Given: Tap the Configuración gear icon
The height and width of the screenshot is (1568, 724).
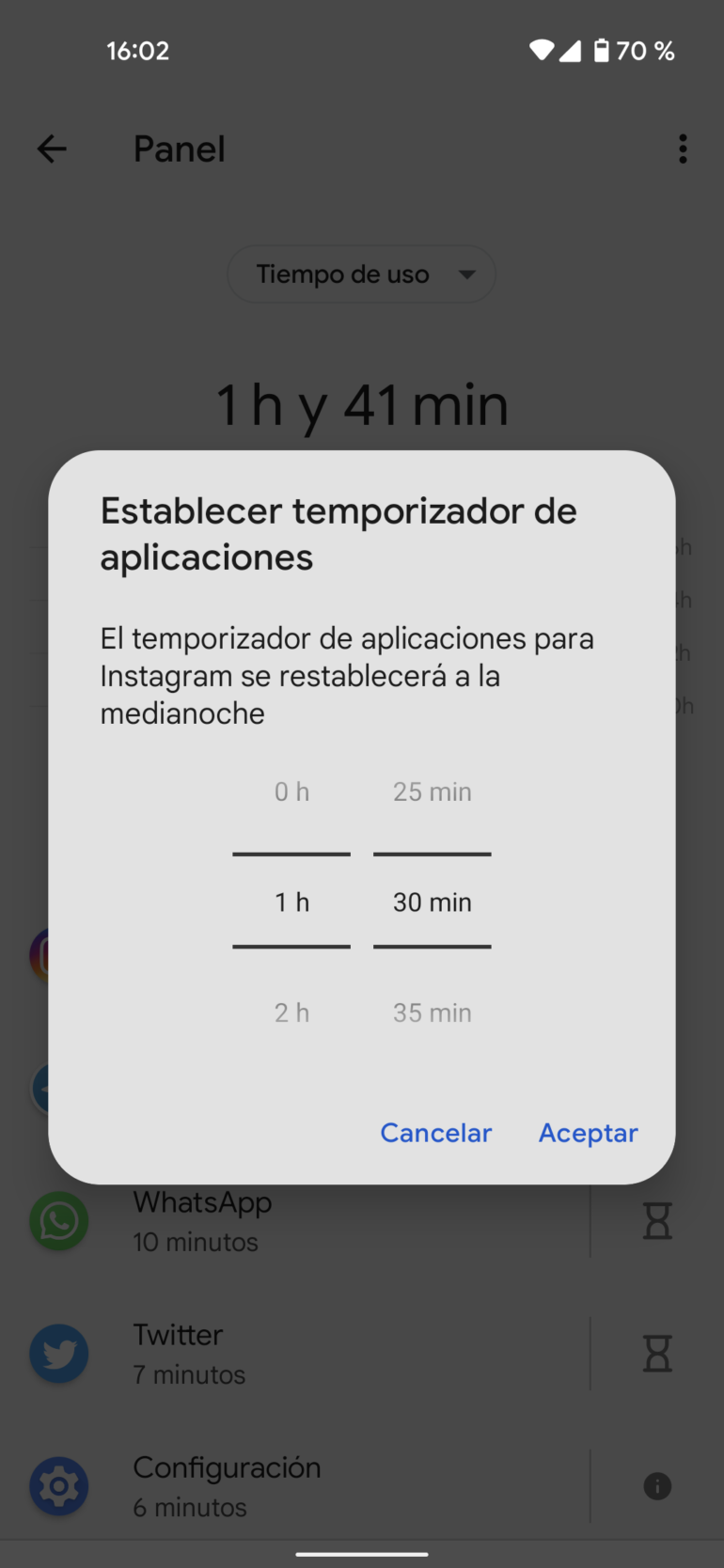Looking at the screenshot, I should coord(58,1486).
